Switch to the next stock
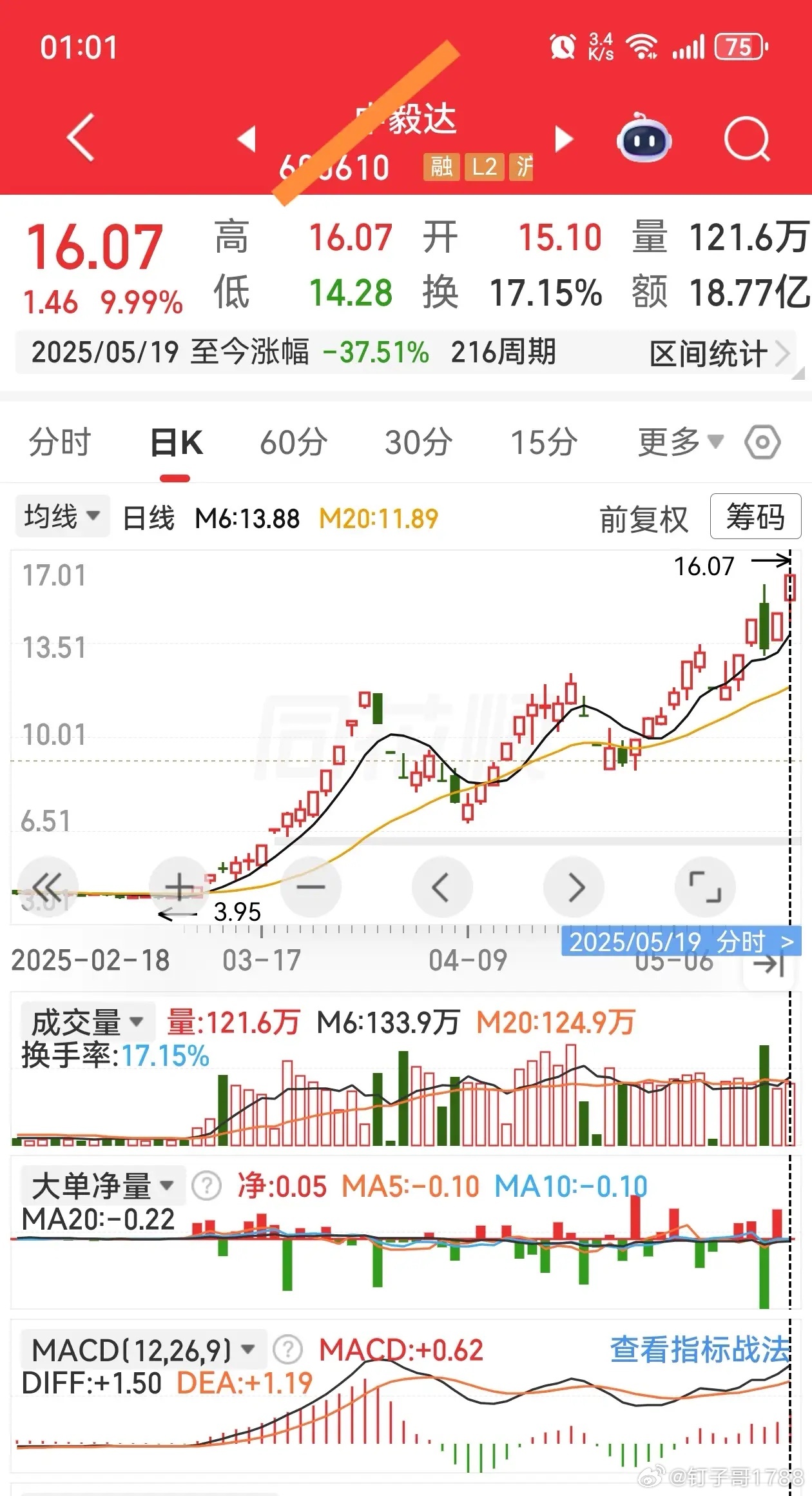The image size is (812, 1496). [564, 139]
